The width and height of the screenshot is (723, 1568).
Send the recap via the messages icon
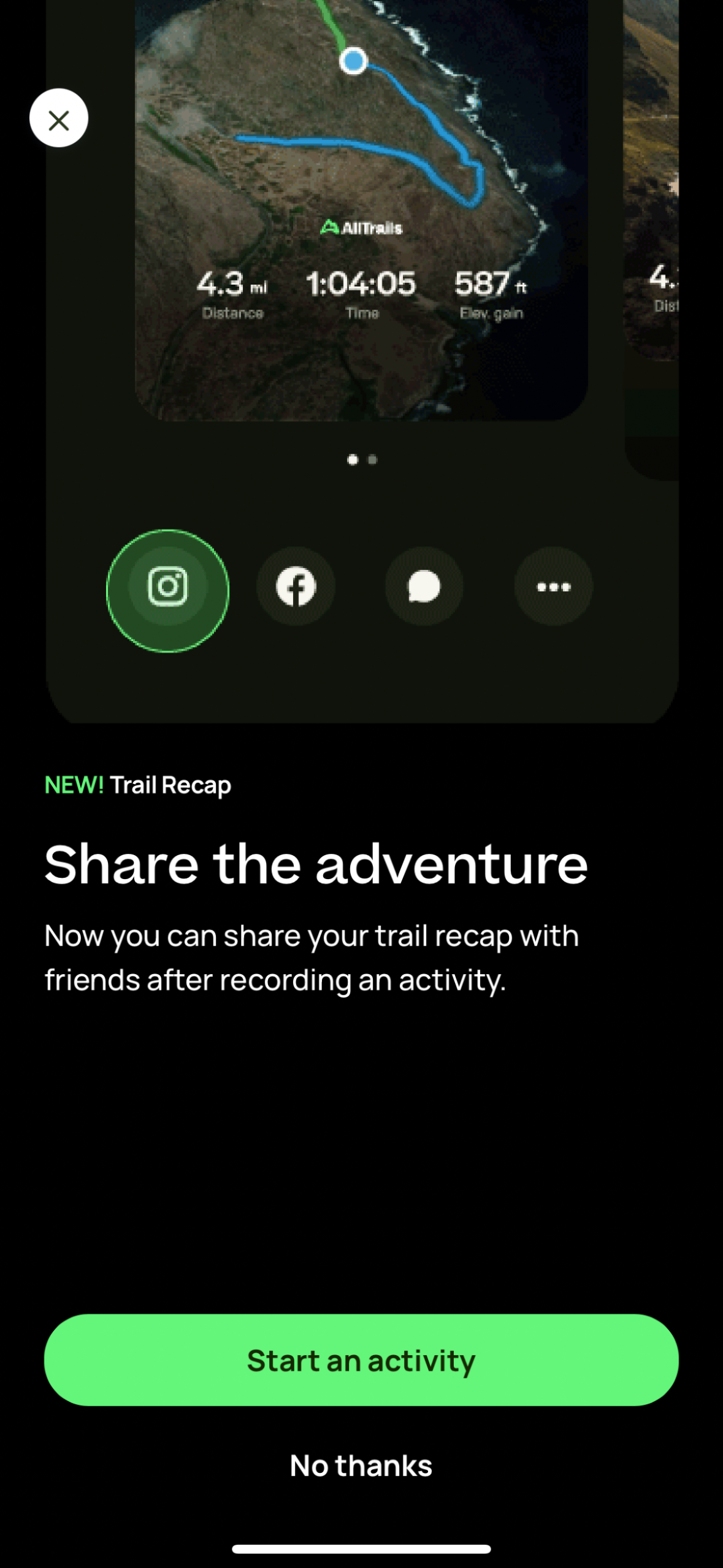pyautogui.click(x=424, y=586)
